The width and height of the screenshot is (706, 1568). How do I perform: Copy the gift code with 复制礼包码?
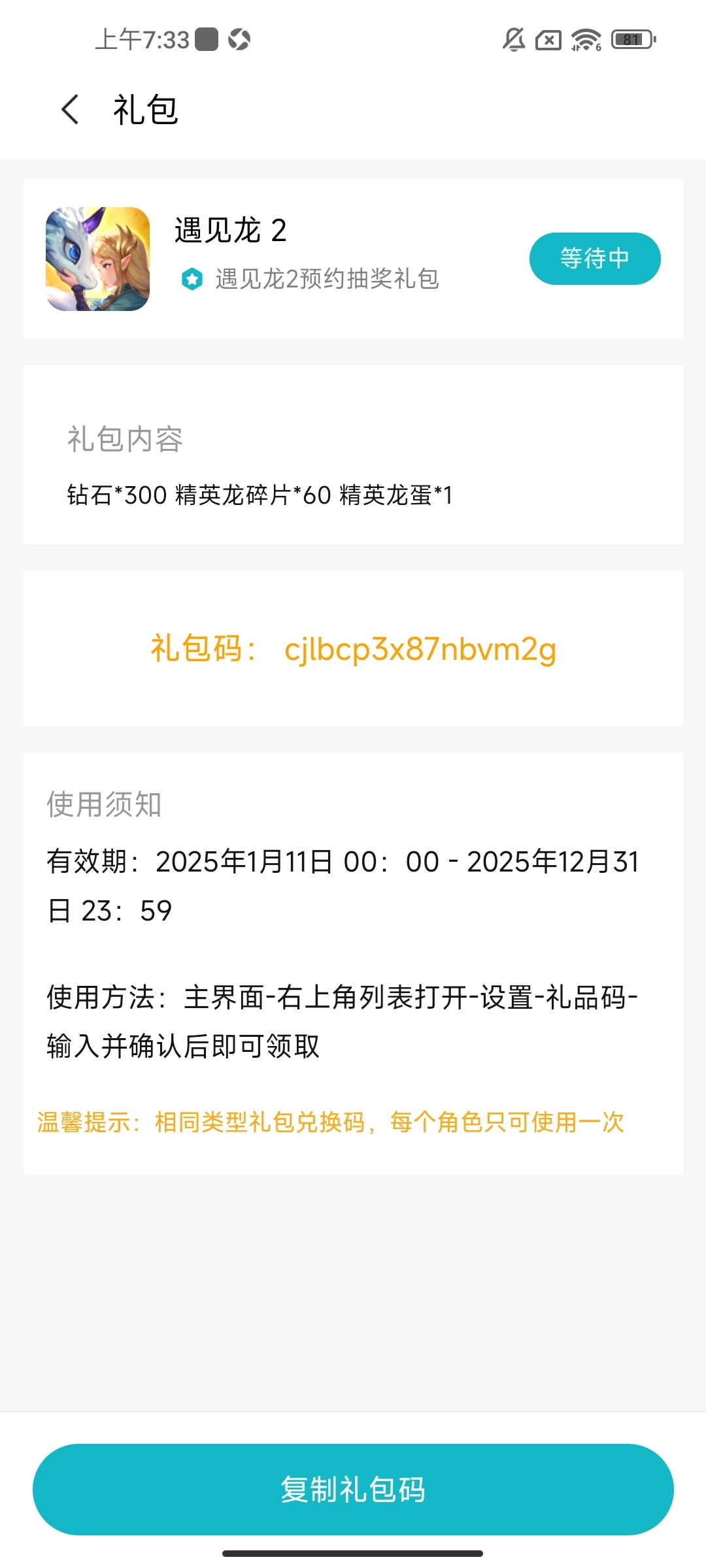coord(353,1489)
